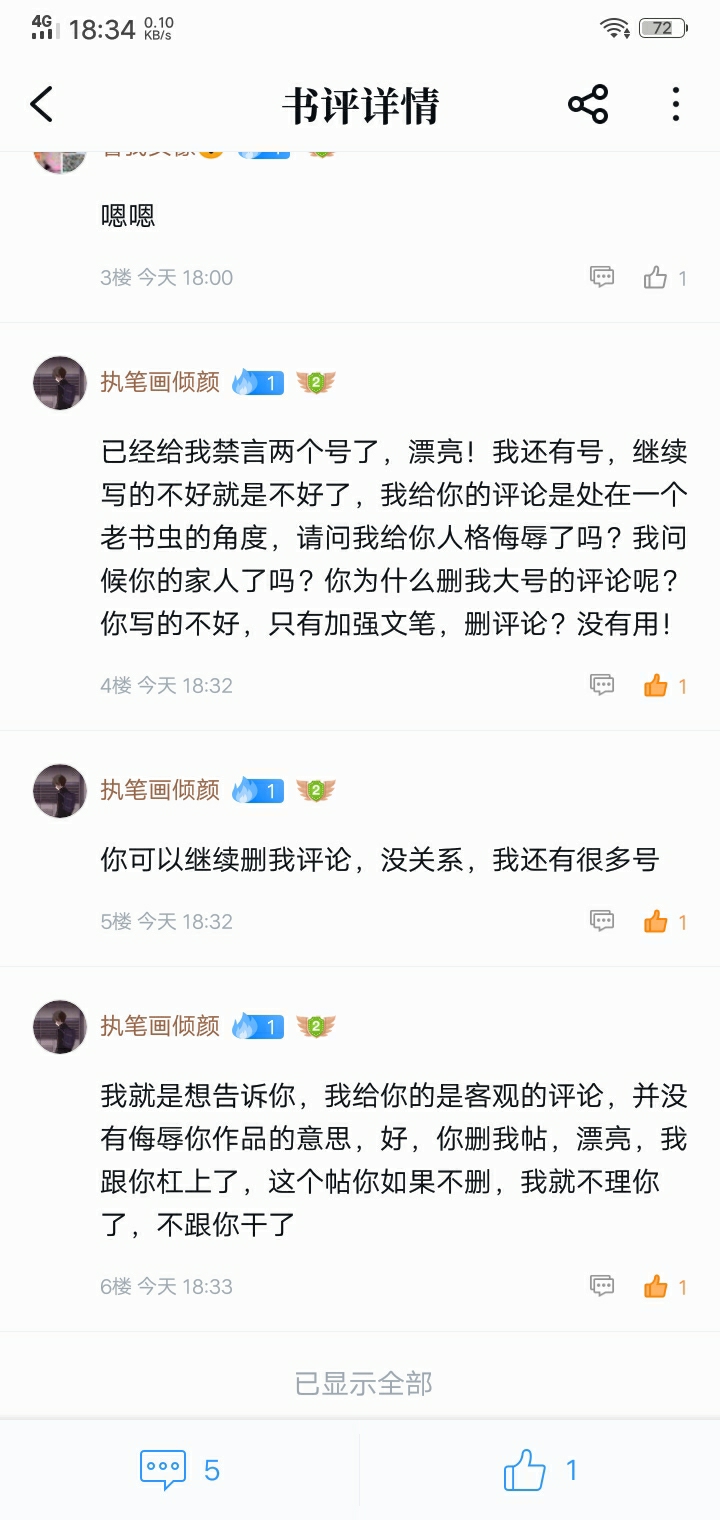This screenshot has width=720, height=1520.
Task: Open 执笔画倾颜's profile from 5楼 username
Action: pyautogui.click(x=160, y=790)
